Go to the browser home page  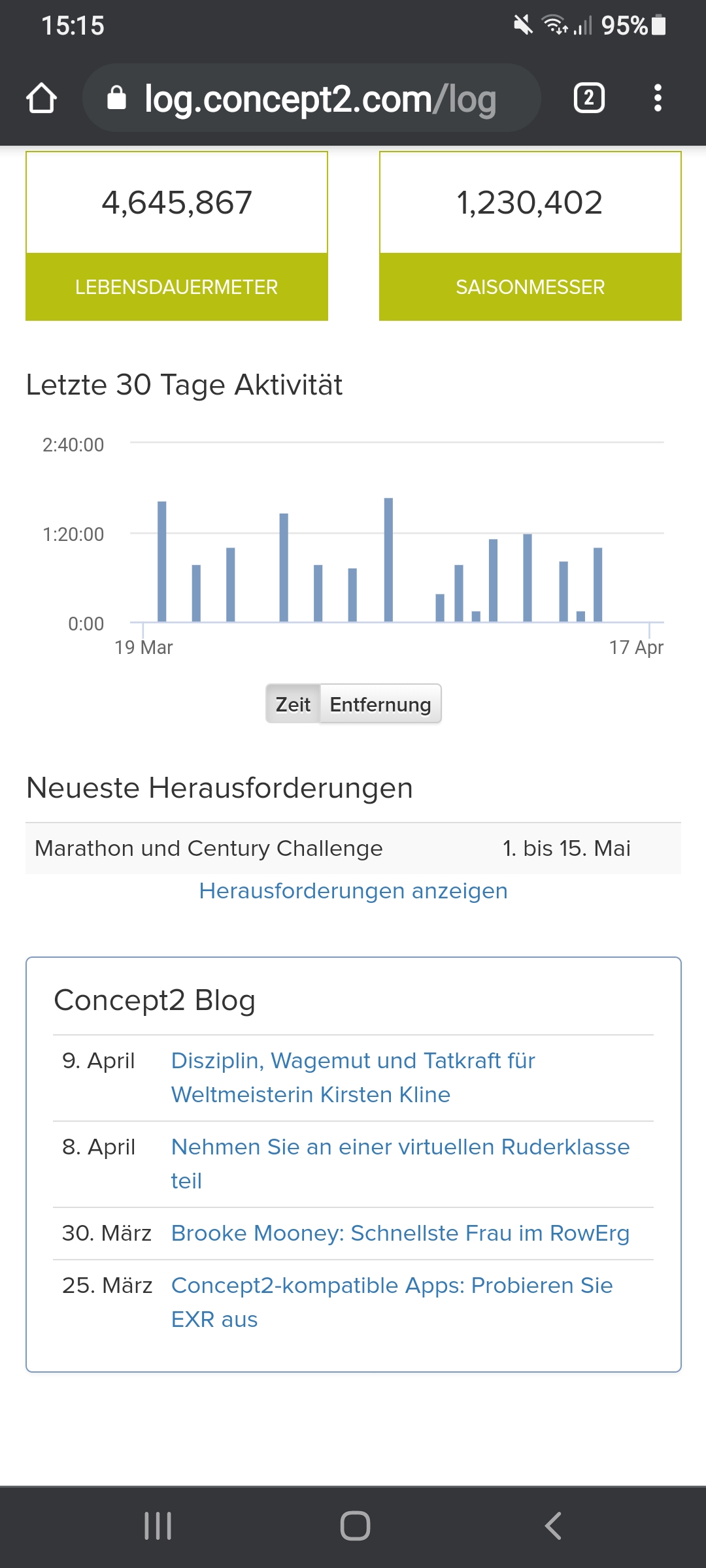coord(41,99)
